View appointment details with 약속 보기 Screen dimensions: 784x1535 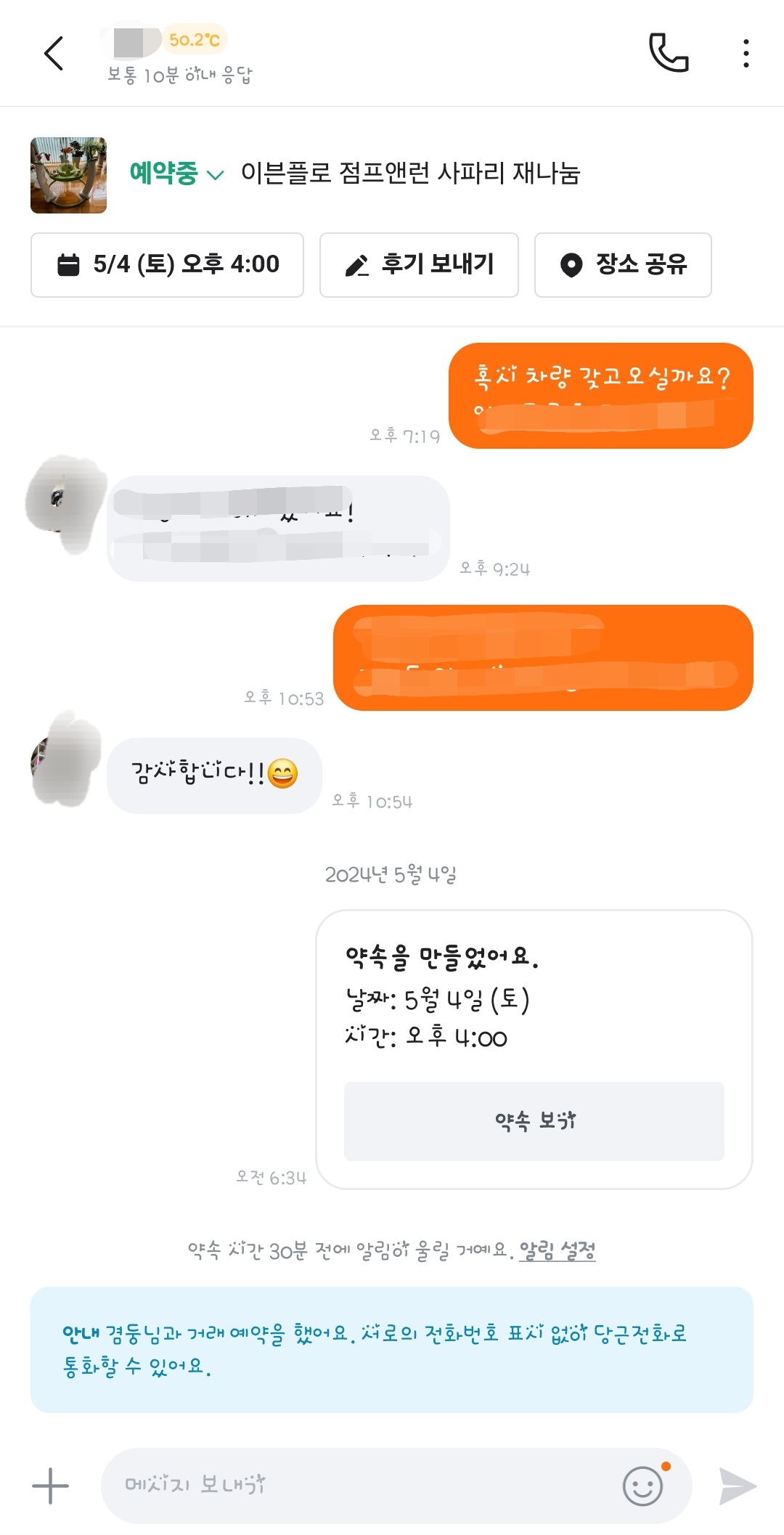click(534, 1120)
